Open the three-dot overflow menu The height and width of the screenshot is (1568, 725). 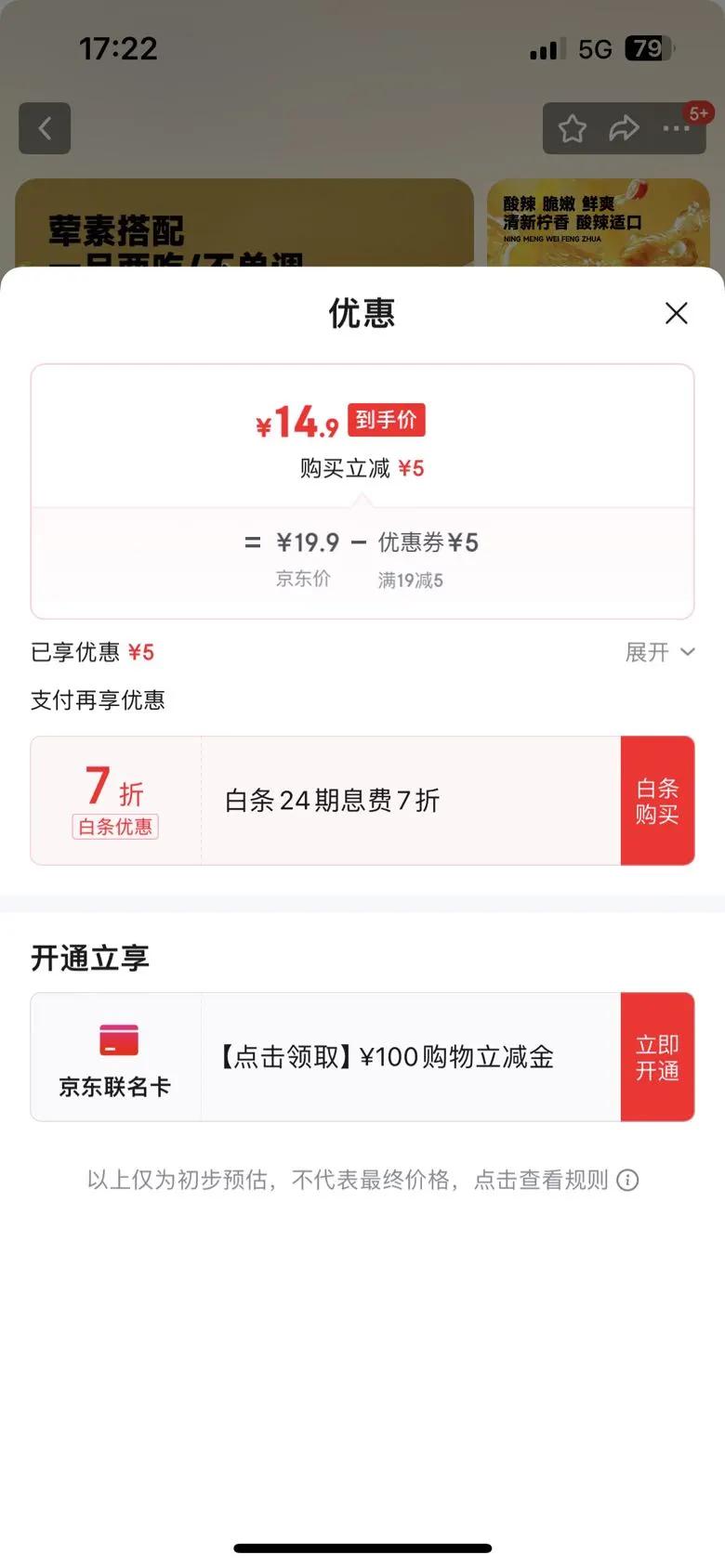point(676,128)
